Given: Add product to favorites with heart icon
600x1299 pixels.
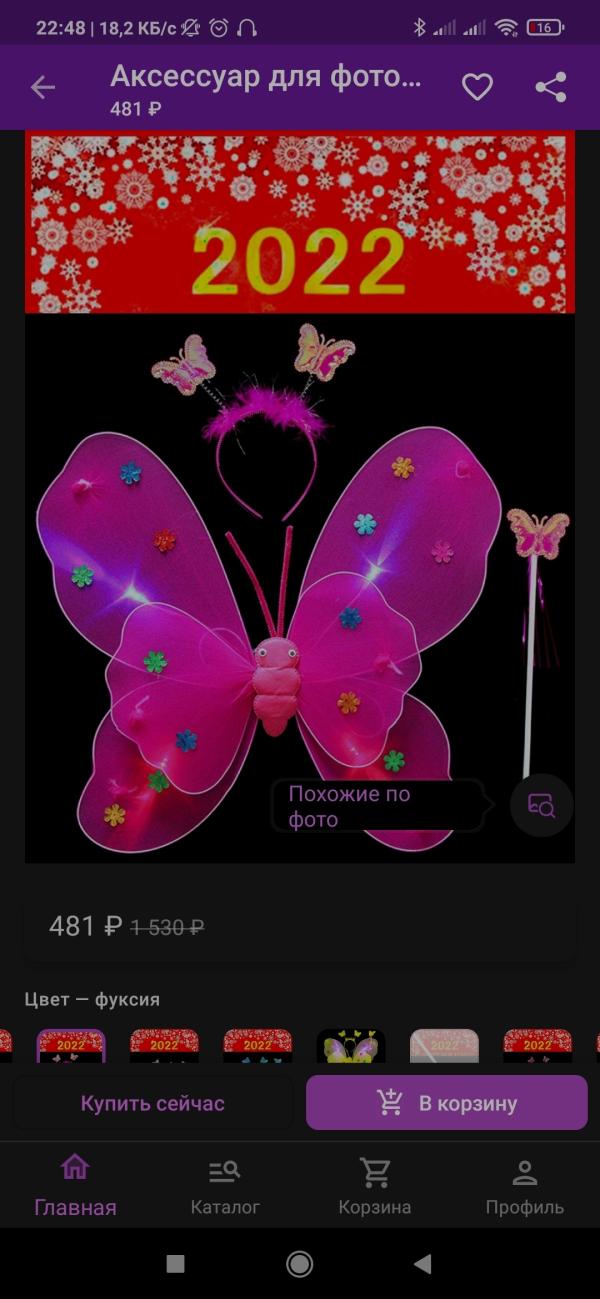Looking at the screenshot, I should point(477,88).
